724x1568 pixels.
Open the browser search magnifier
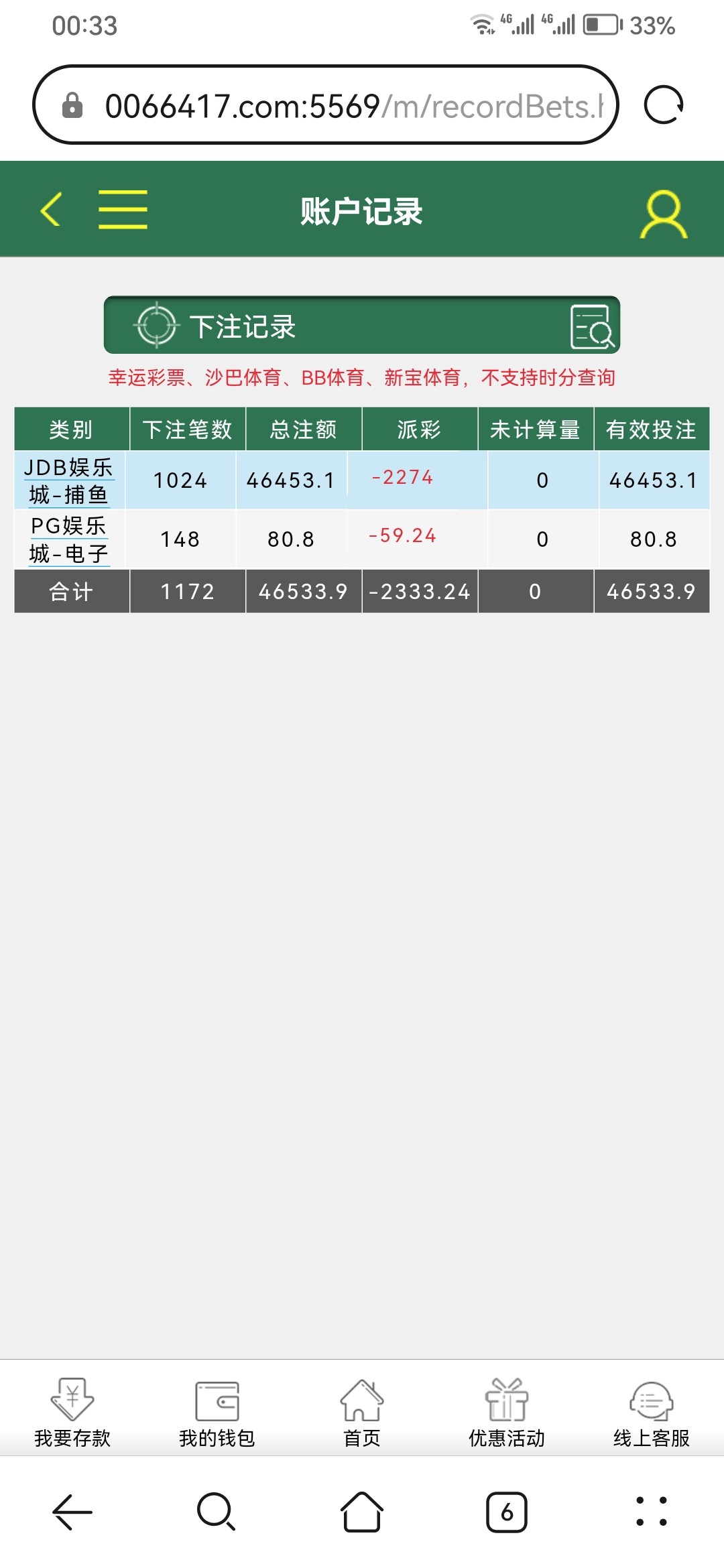point(216,1513)
